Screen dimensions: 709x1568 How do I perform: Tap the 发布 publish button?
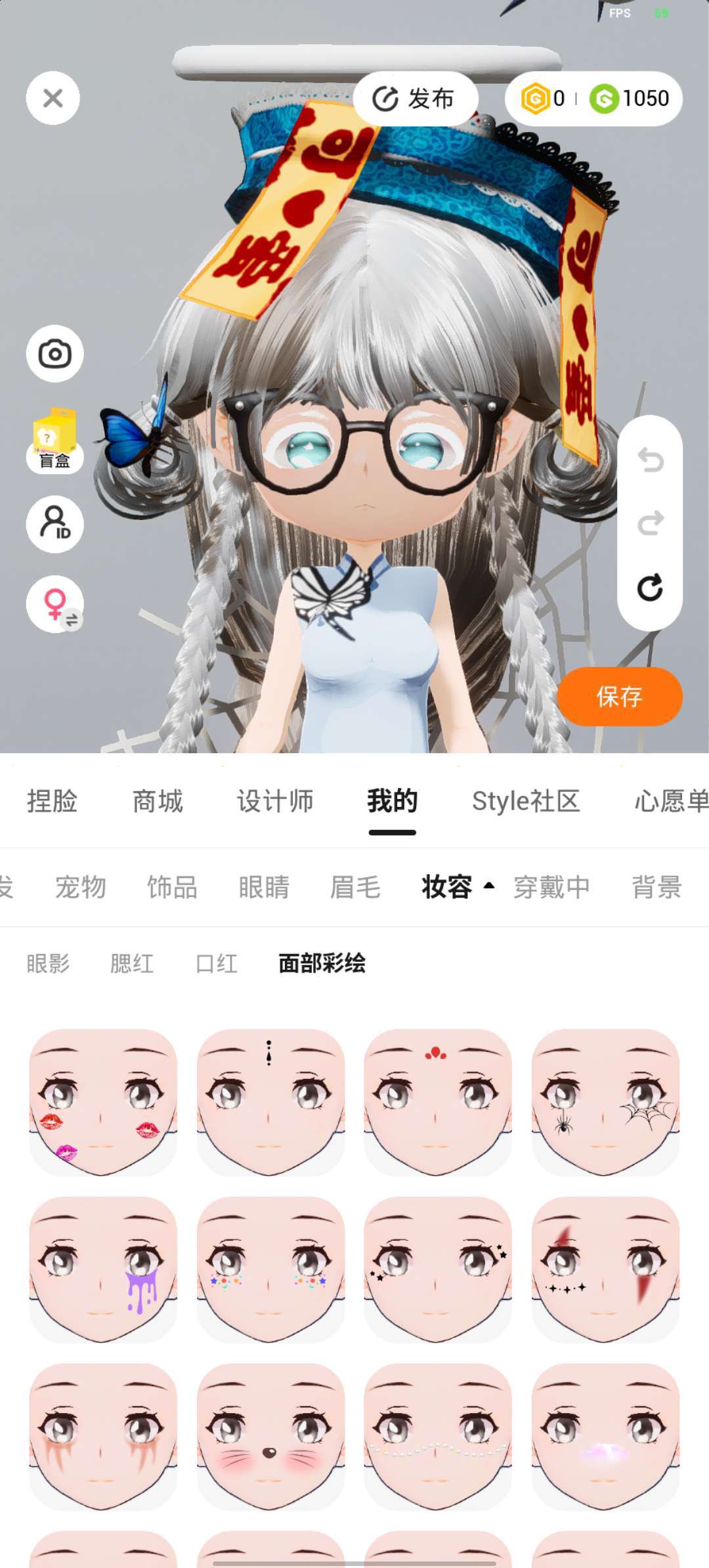[415, 99]
